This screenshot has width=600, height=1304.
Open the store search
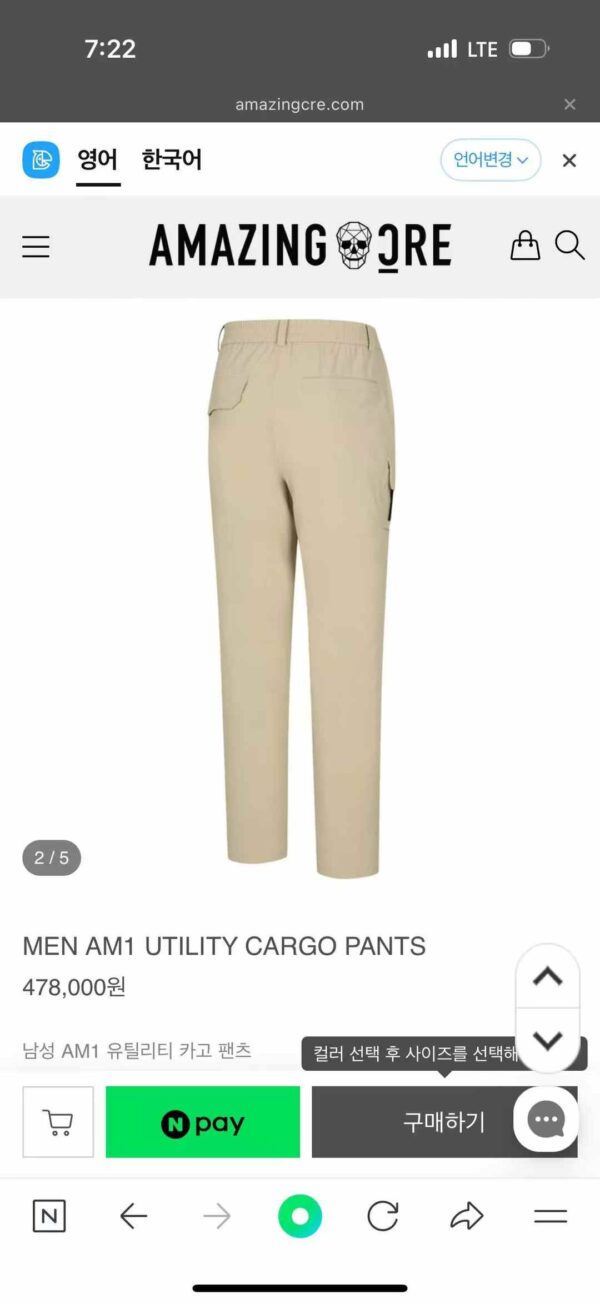tap(570, 246)
